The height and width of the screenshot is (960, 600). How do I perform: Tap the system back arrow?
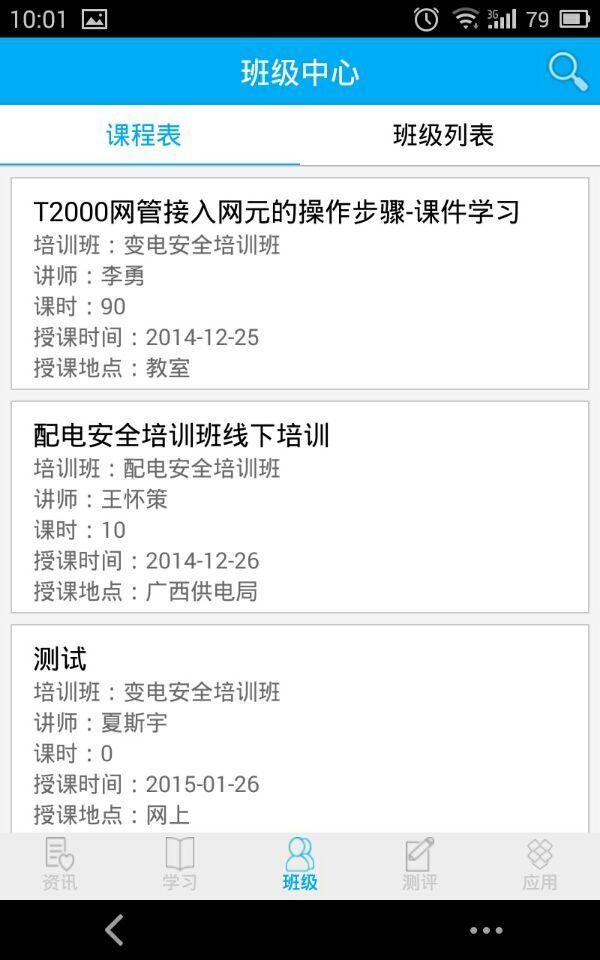point(115,930)
